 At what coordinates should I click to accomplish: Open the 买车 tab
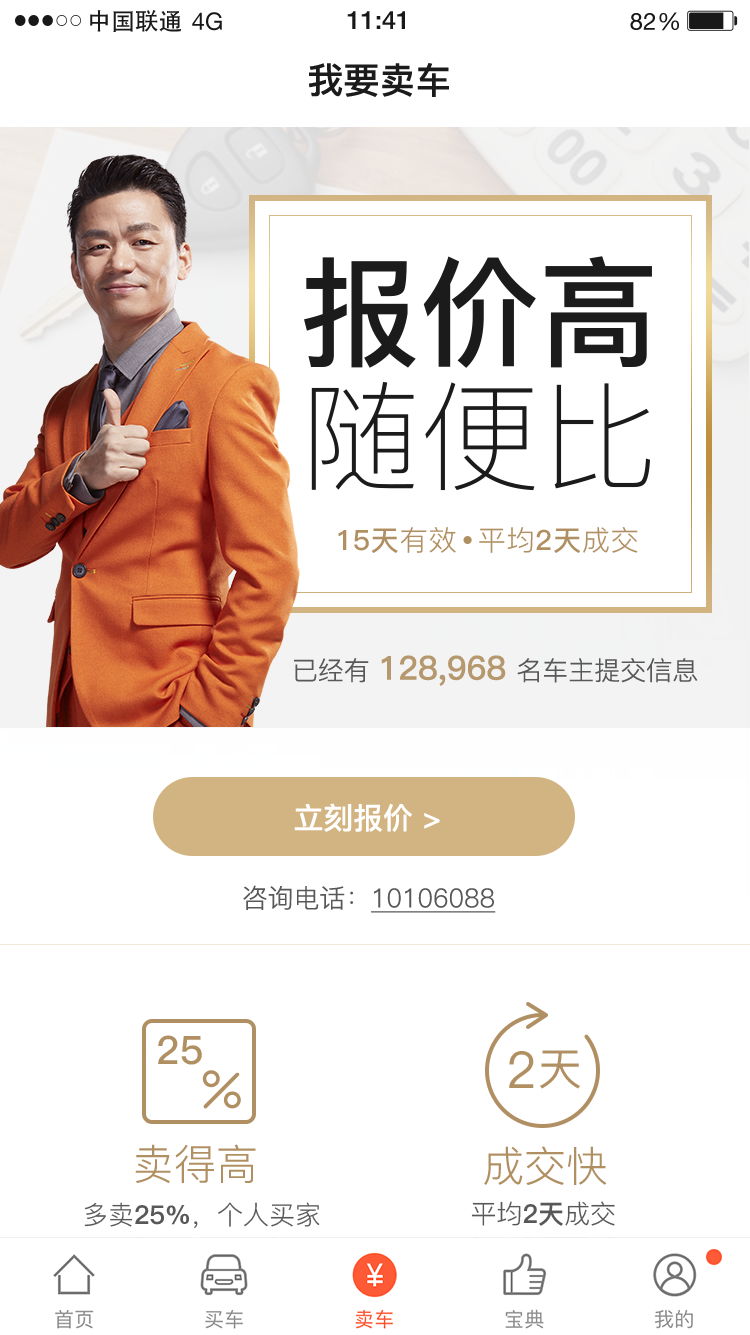pos(224,1291)
